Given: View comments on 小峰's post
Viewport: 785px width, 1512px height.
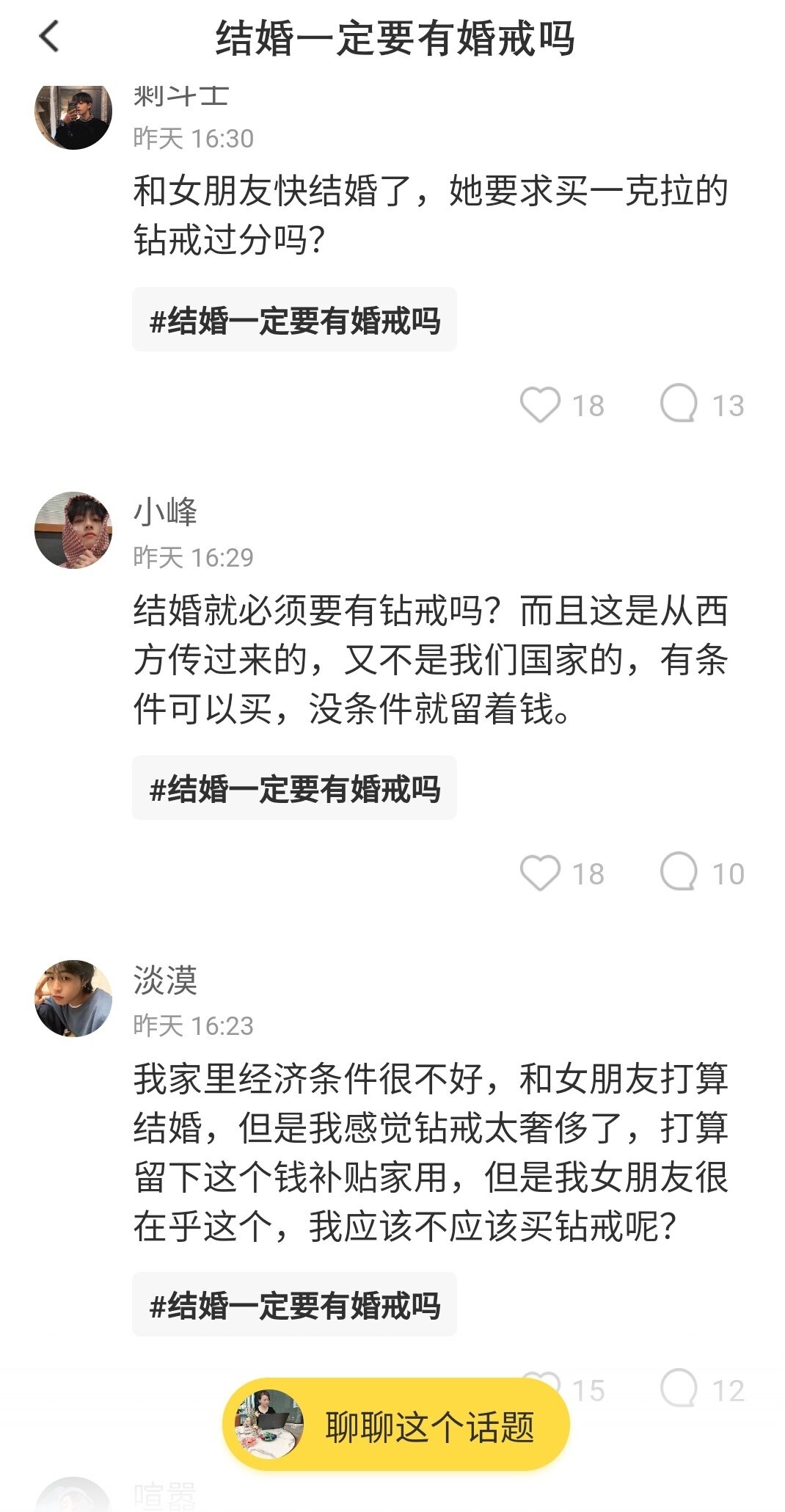Looking at the screenshot, I should (679, 872).
